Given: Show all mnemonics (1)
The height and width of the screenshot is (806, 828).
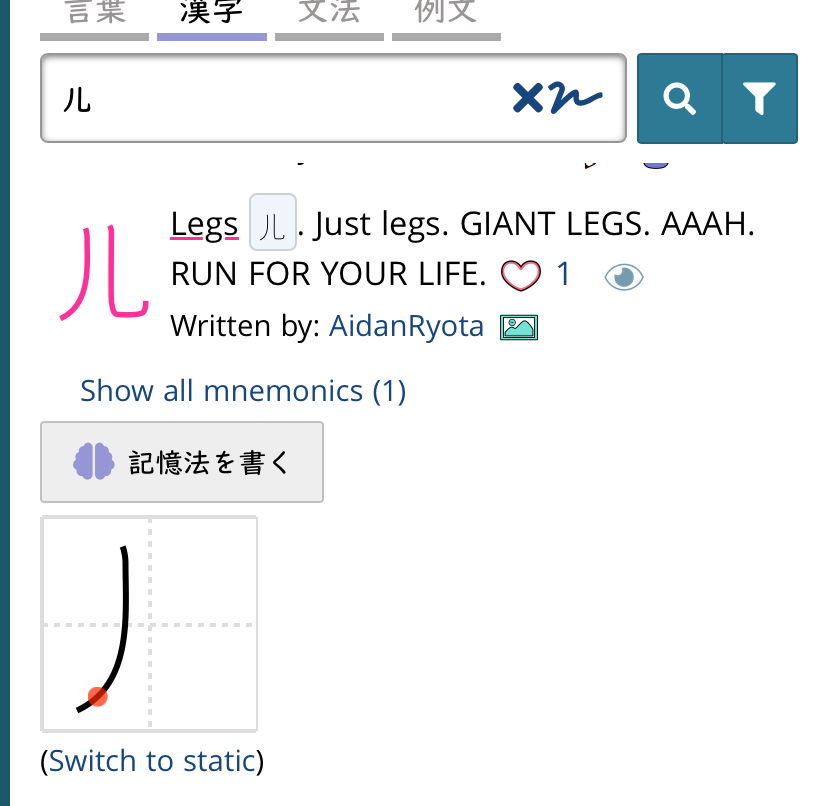Looking at the screenshot, I should point(243,390).
